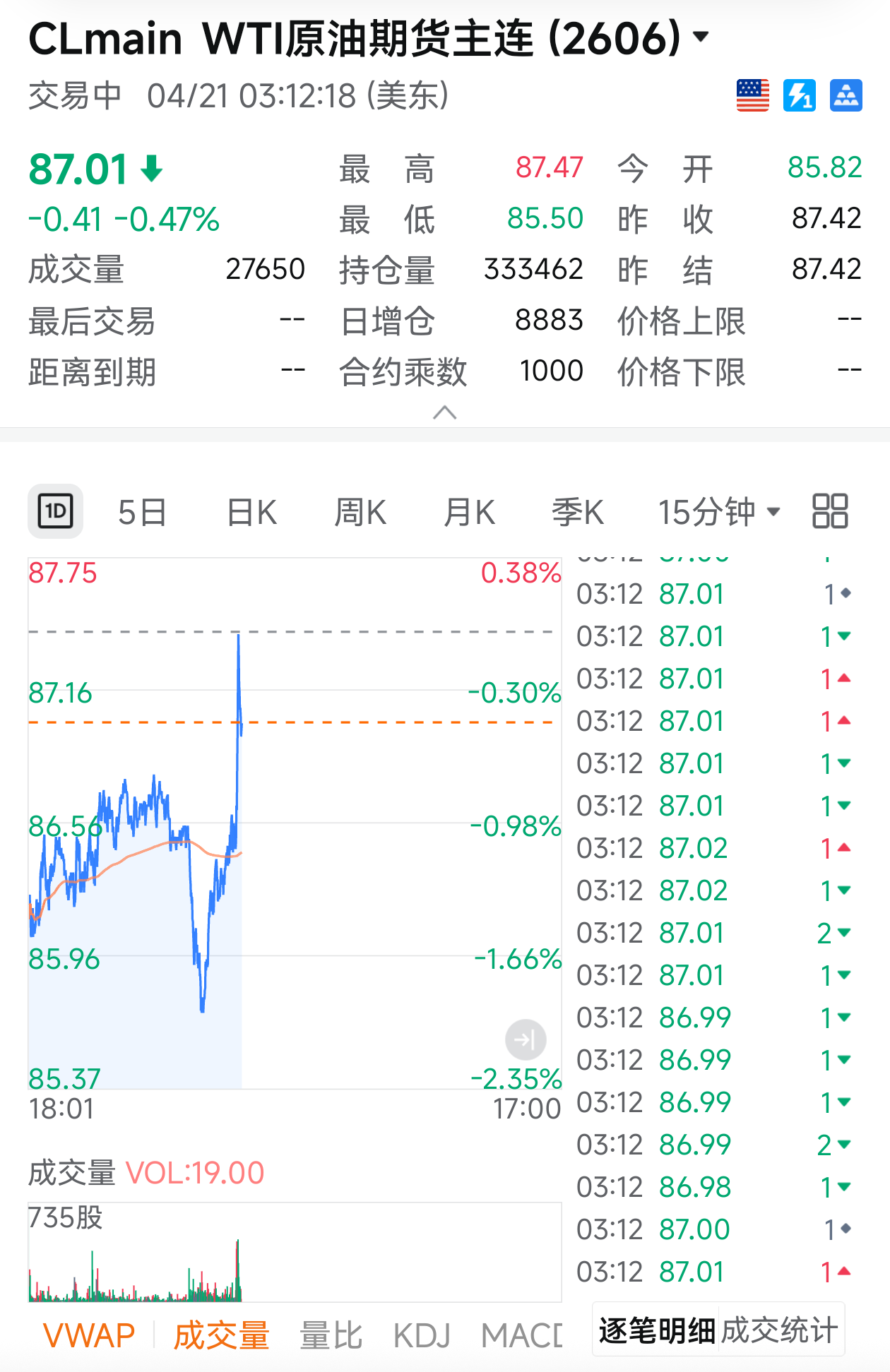Switch indicator to 量比
This screenshot has height=1372, width=890.
click(331, 1336)
